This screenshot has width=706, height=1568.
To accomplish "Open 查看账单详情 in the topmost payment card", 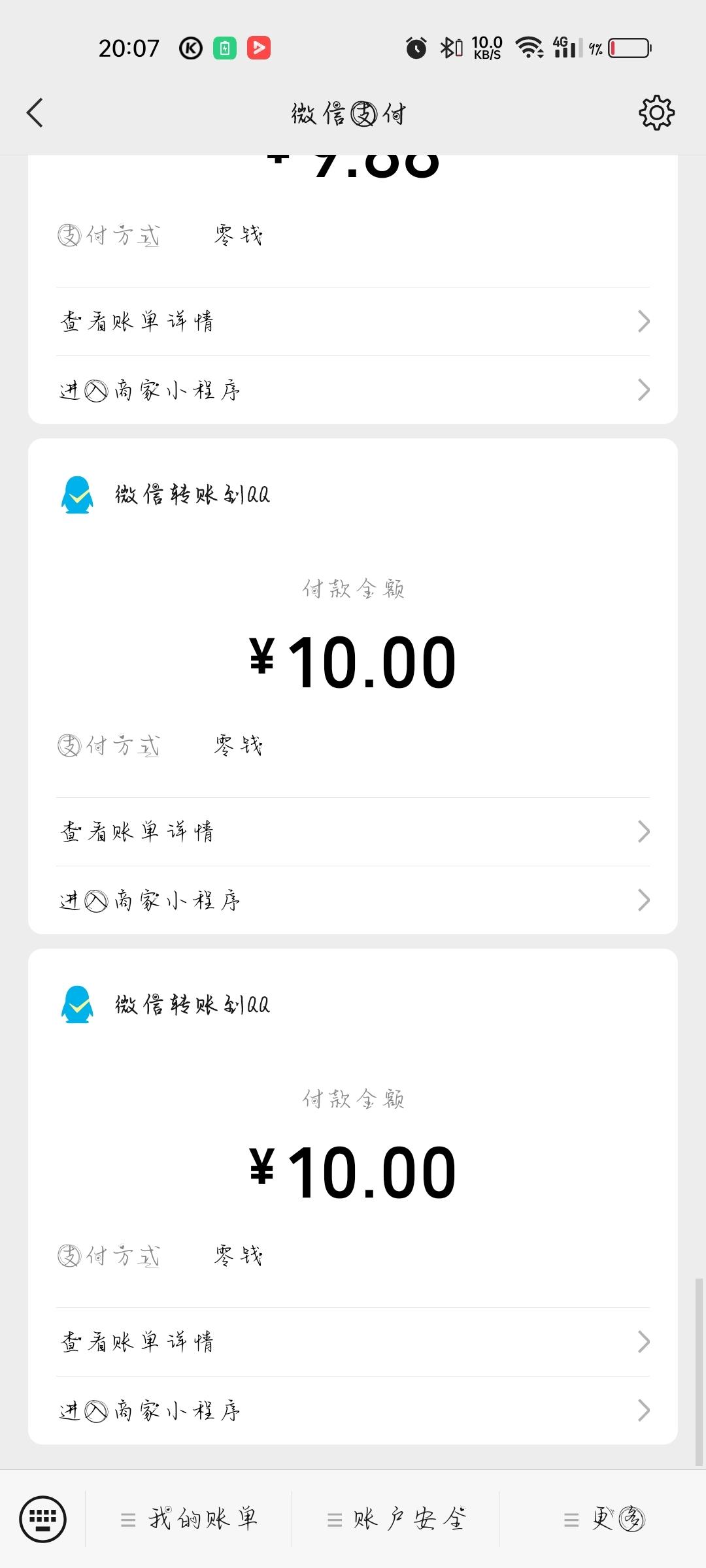I will tap(353, 321).
